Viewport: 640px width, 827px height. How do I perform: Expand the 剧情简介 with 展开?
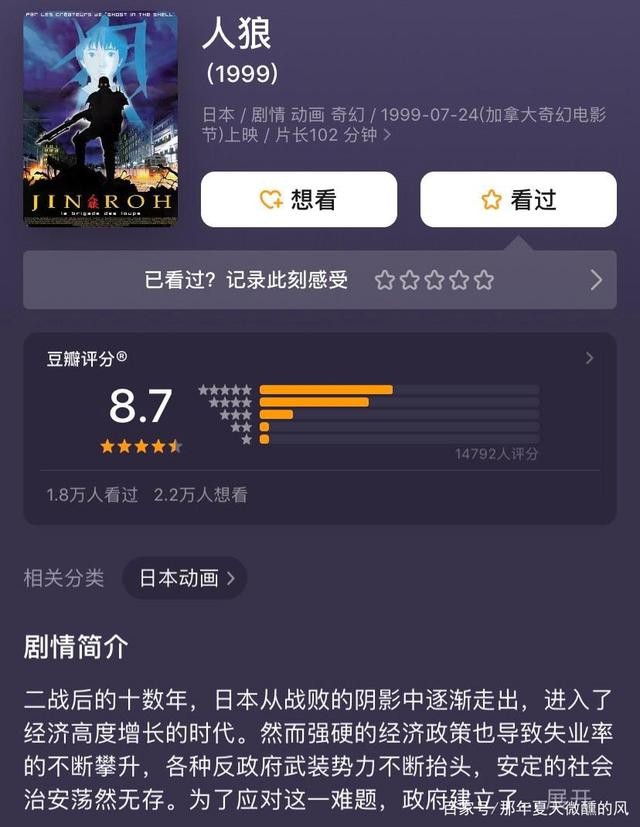570,798
